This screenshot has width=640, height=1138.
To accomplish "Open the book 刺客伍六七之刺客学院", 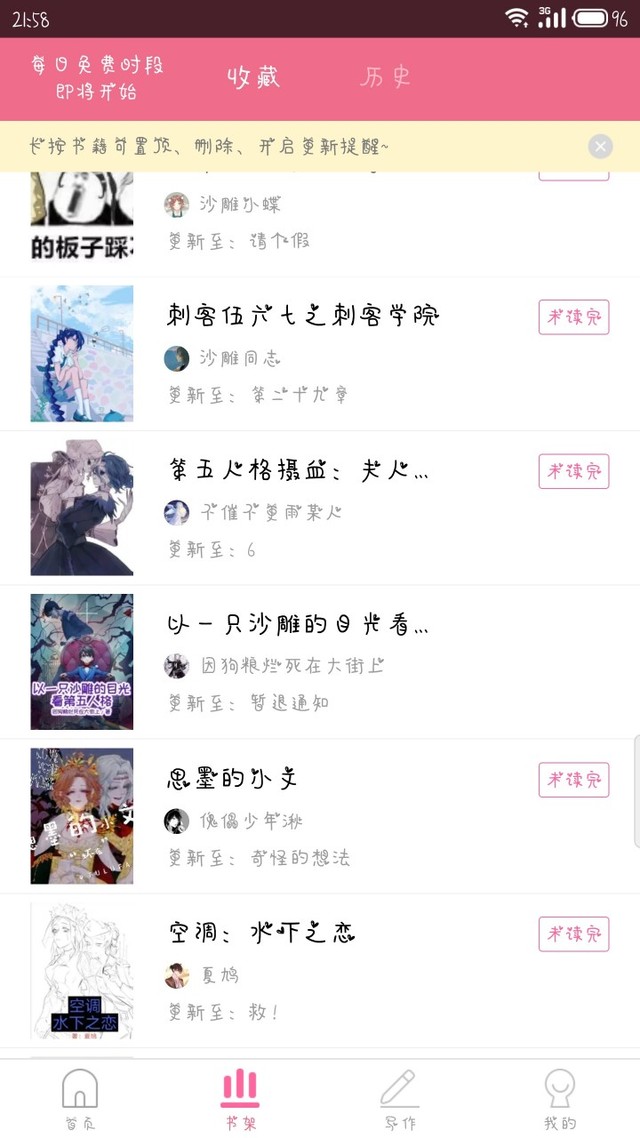I will coord(320,353).
